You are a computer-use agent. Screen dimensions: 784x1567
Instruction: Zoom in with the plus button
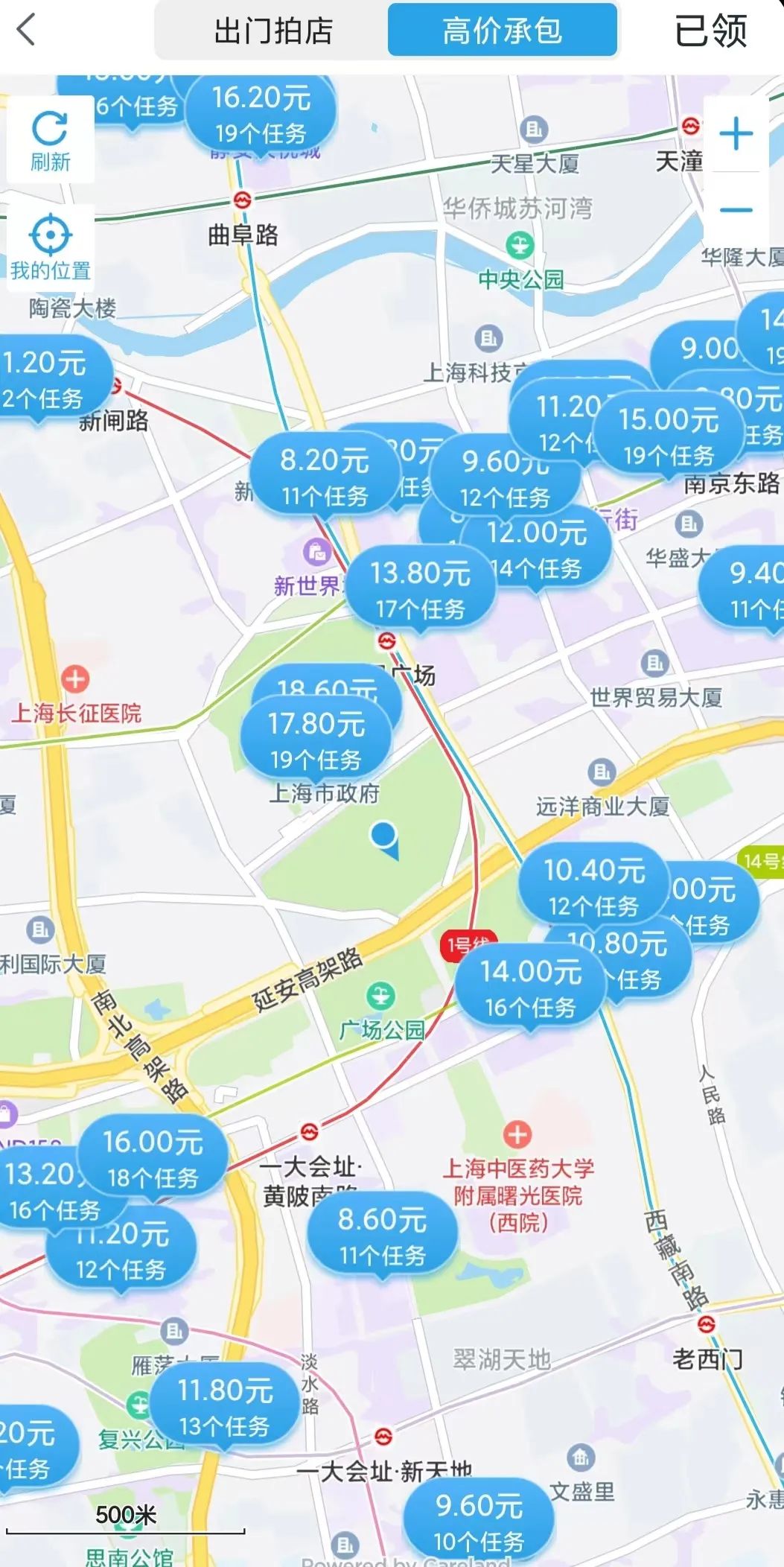point(736,134)
